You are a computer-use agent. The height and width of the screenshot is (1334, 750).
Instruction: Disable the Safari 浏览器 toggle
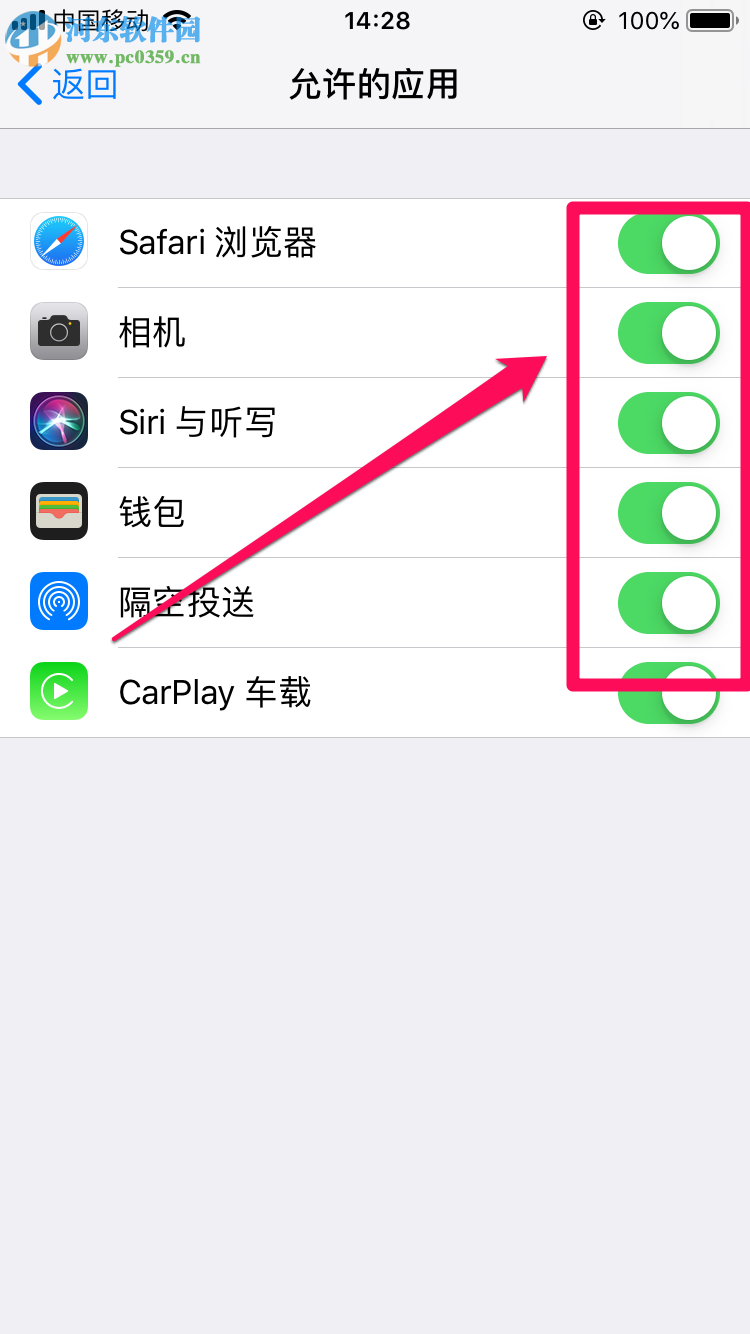point(667,242)
